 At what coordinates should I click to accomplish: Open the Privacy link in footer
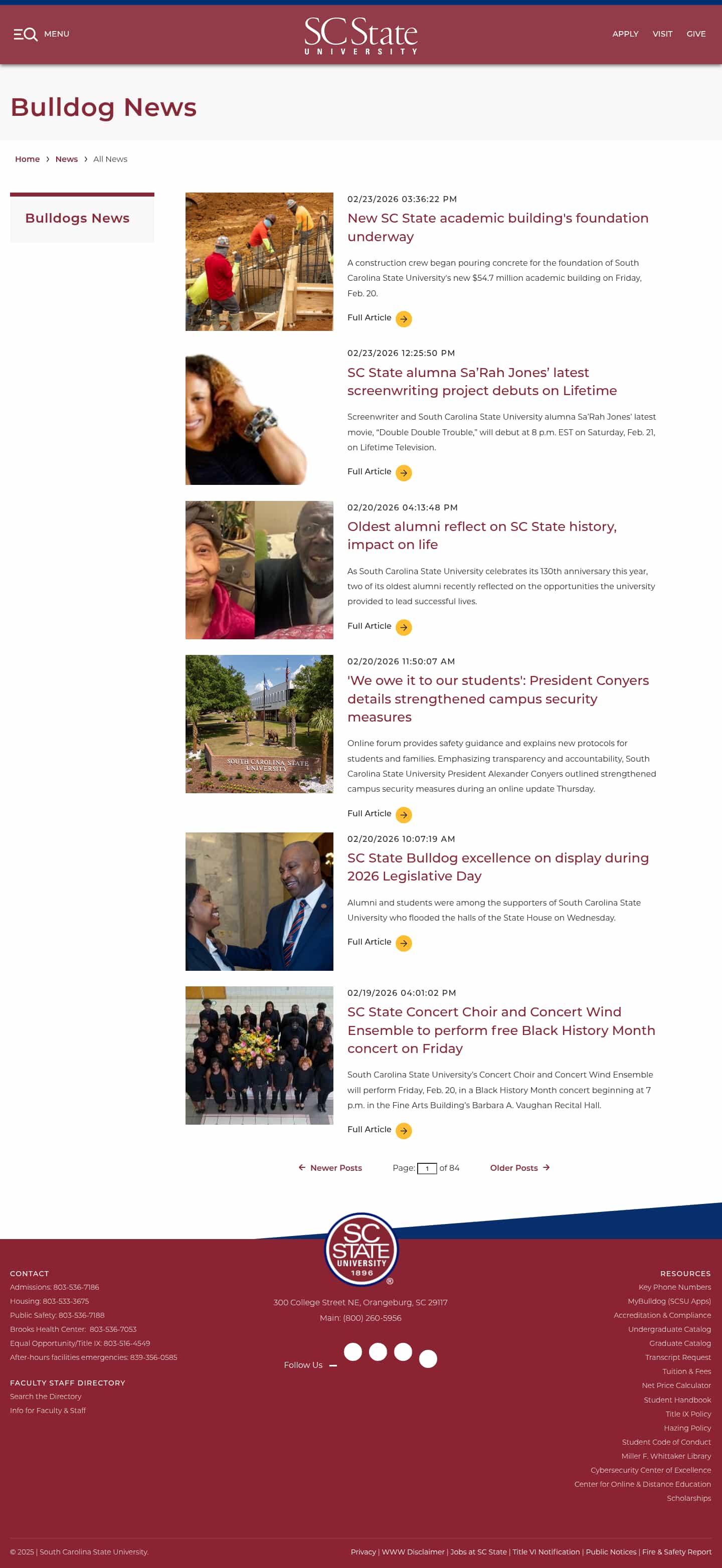tap(364, 1551)
